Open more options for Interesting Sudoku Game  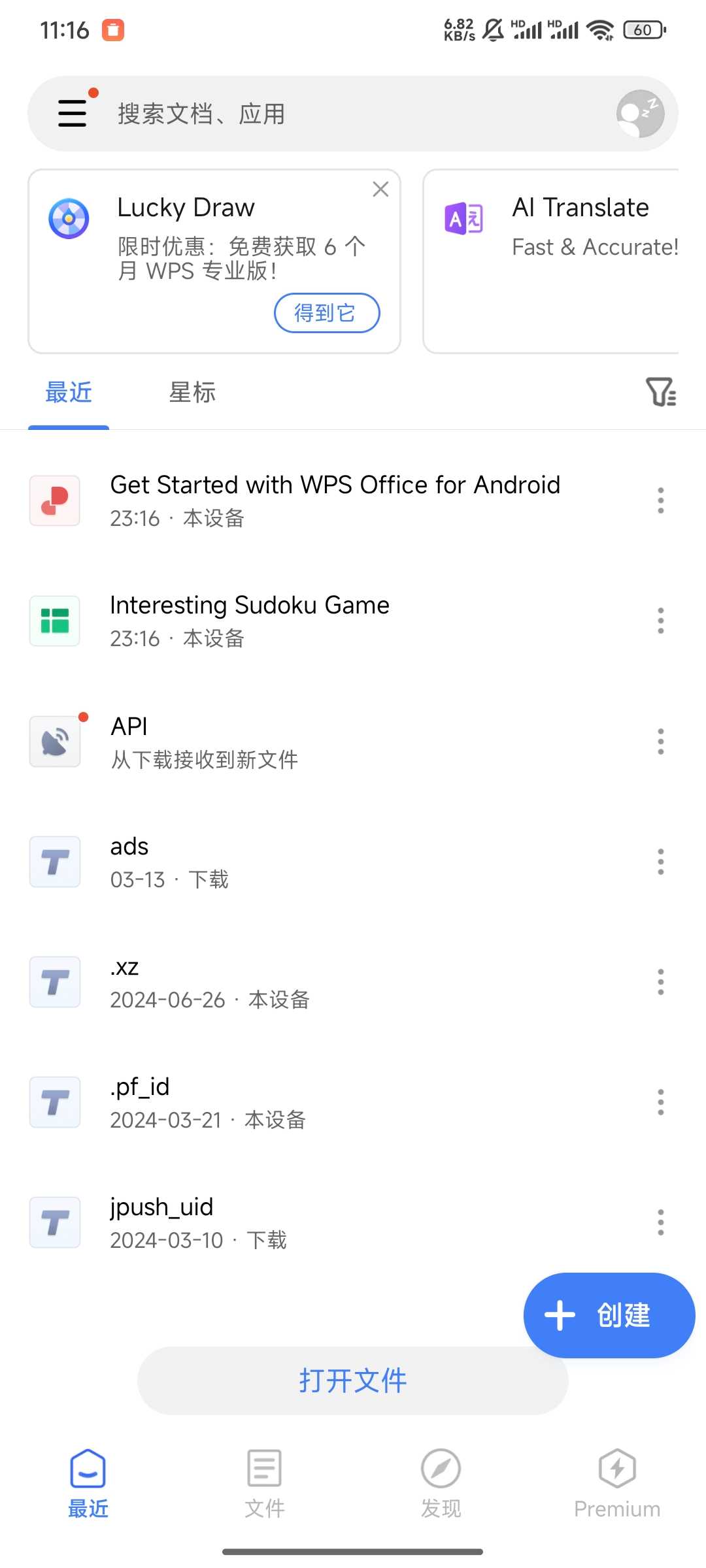click(x=661, y=621)
